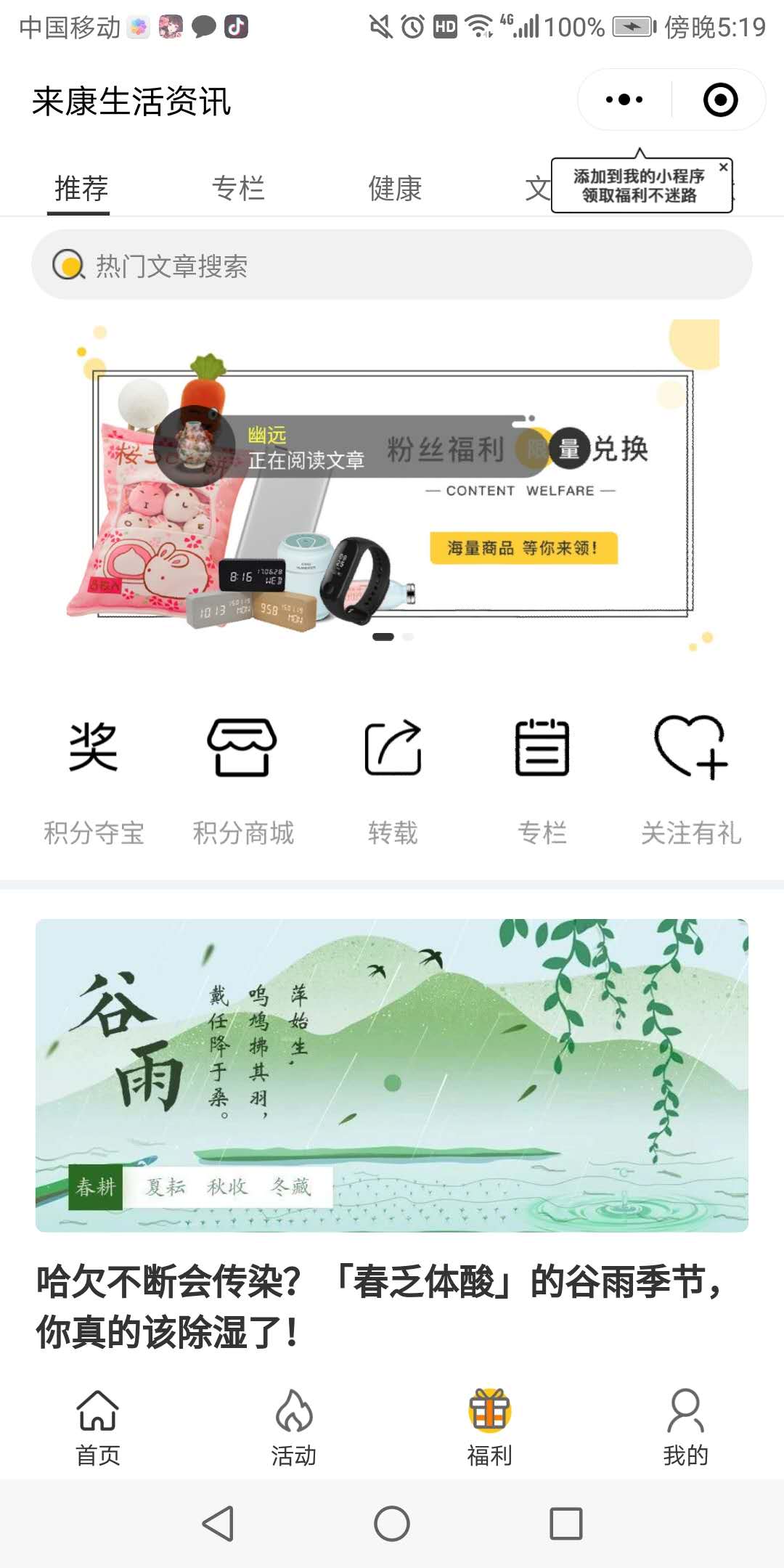Open the 我的 profile tab
The width and height of the screenshot is (784, 1568).
point(685,1426)
